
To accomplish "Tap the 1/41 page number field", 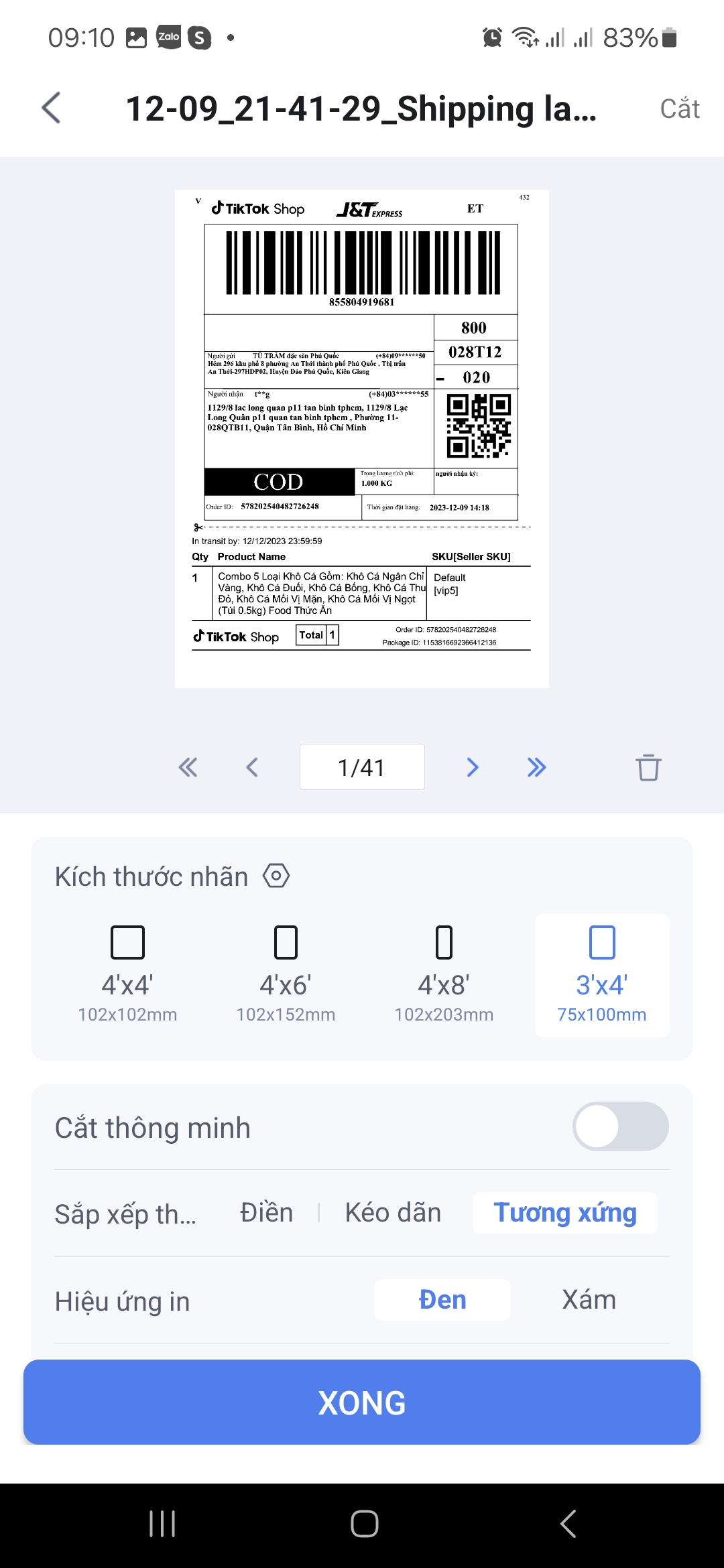I will click(362, 767).
